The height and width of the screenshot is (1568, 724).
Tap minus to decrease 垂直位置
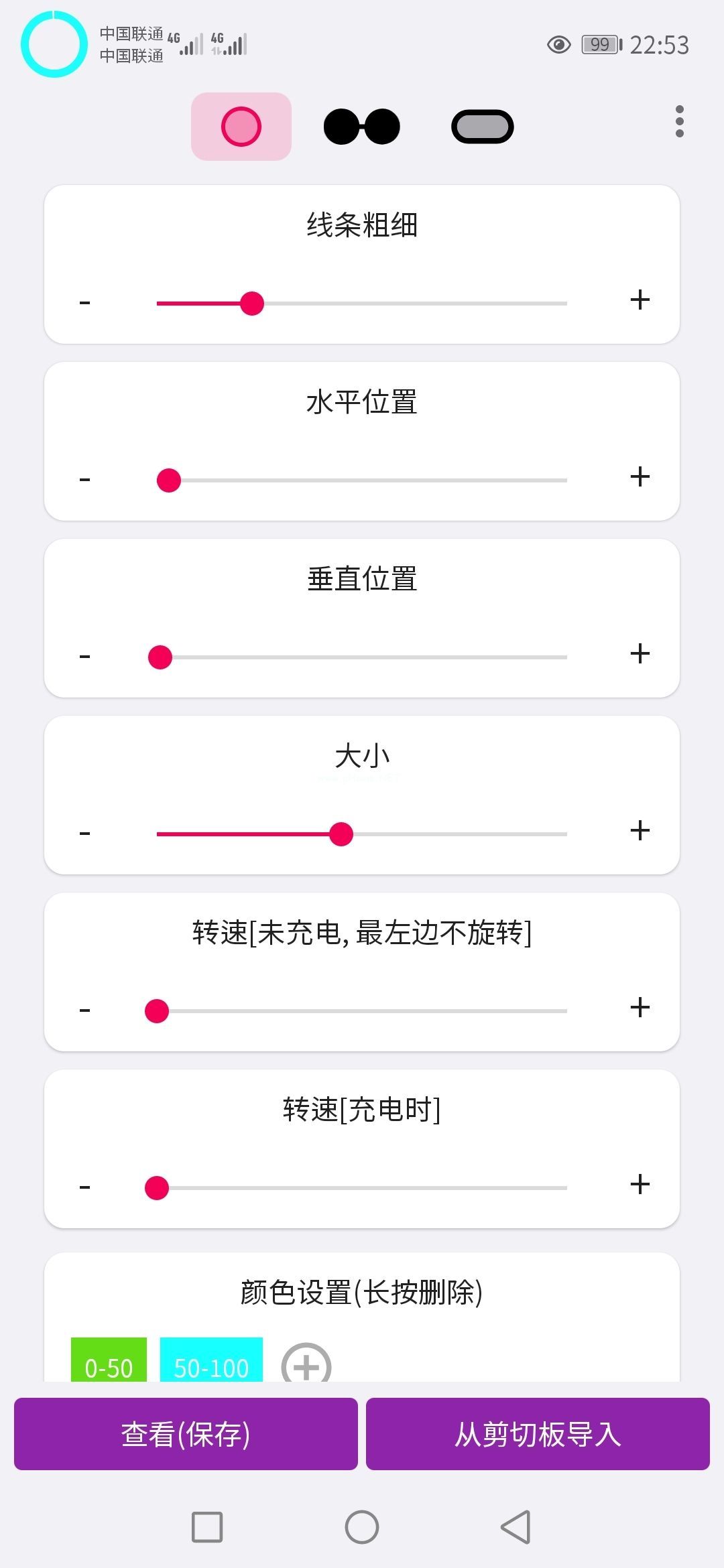84,655
